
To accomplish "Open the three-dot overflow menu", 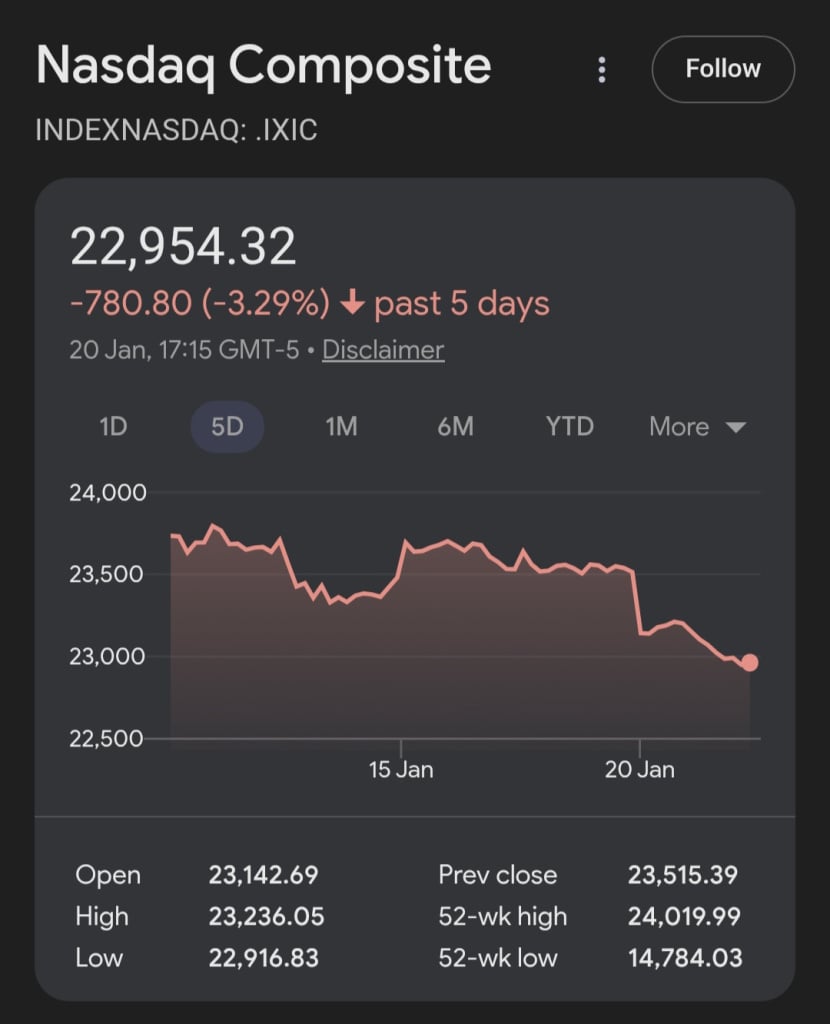I will click(601, 69).
